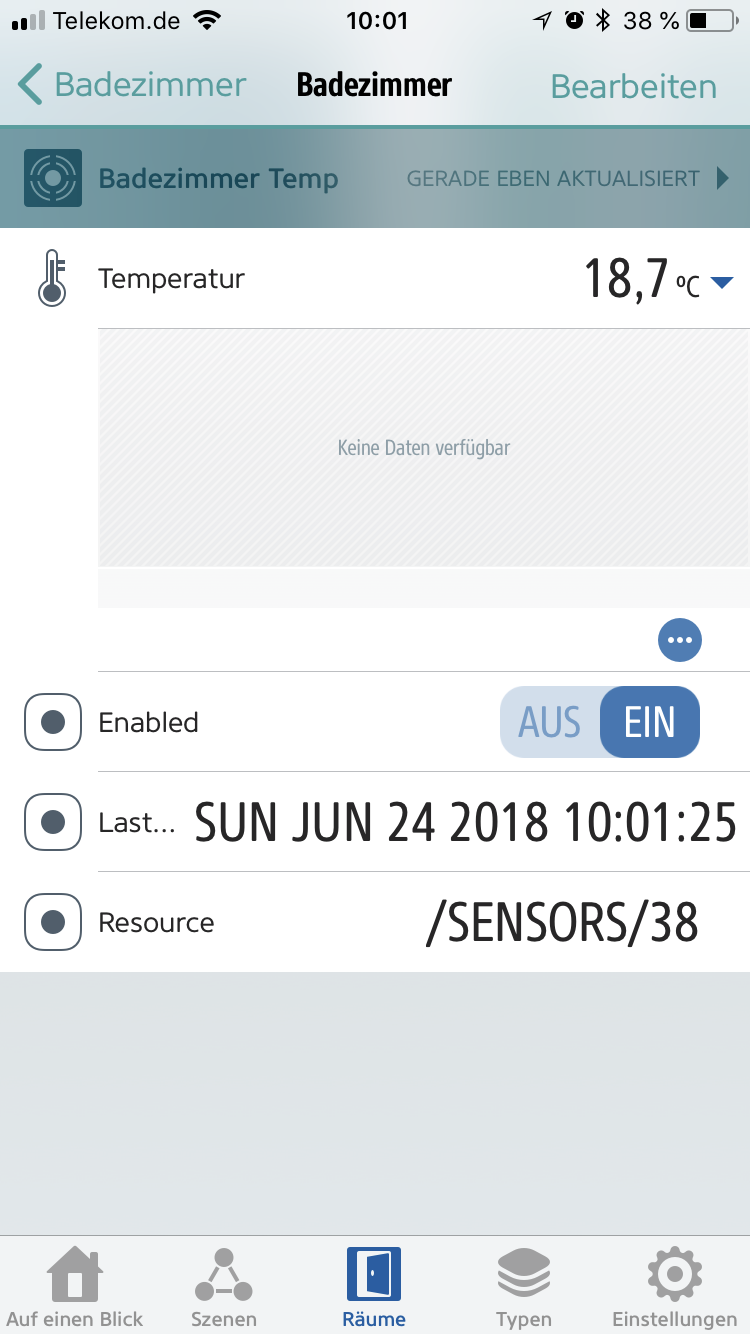
Task: Open the Auf einen Blick tab
Action: pyautogui.click(x=75, y=1288)
